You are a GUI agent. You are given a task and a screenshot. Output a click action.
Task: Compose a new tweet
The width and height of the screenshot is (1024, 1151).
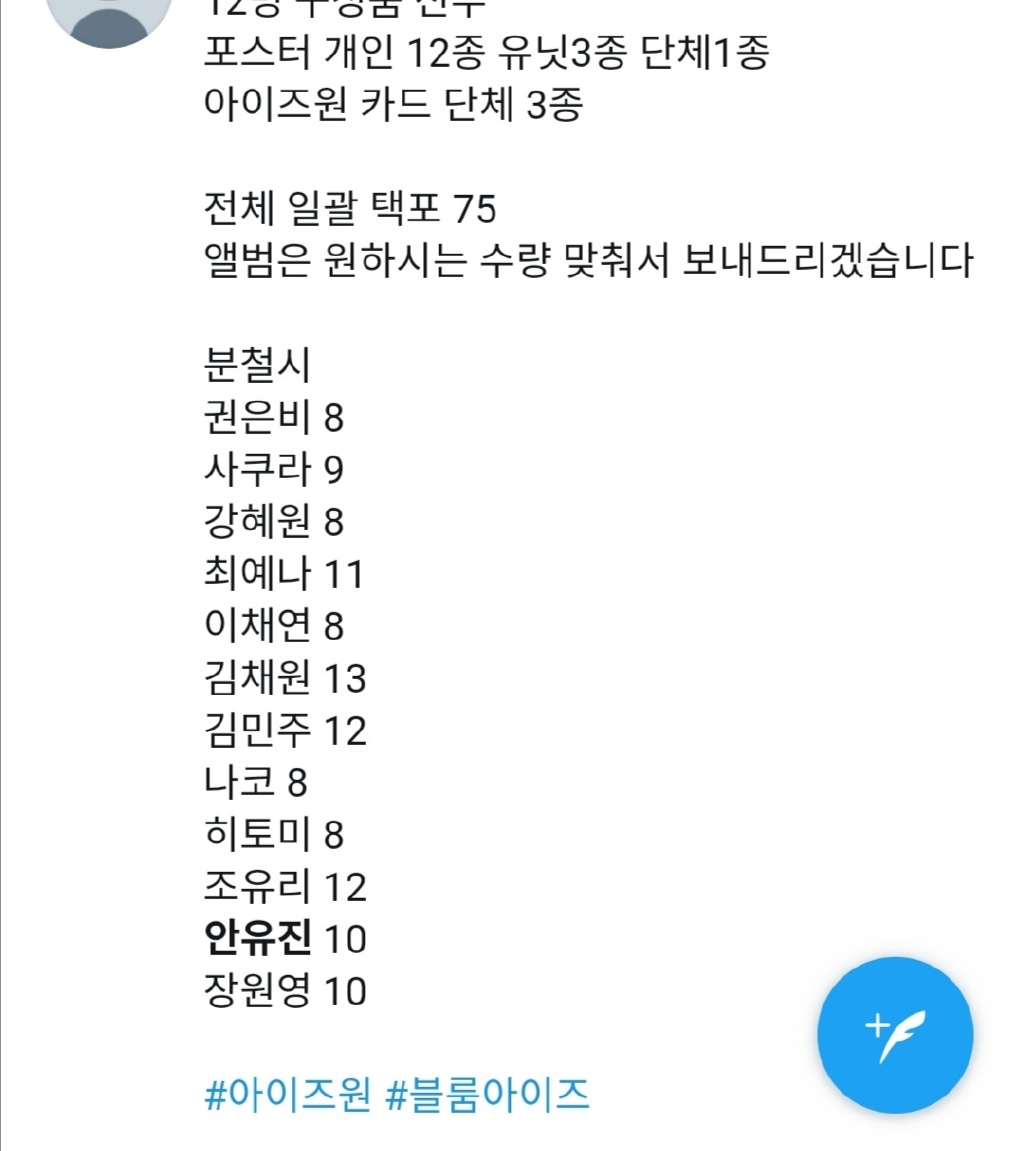[895, 1034]
